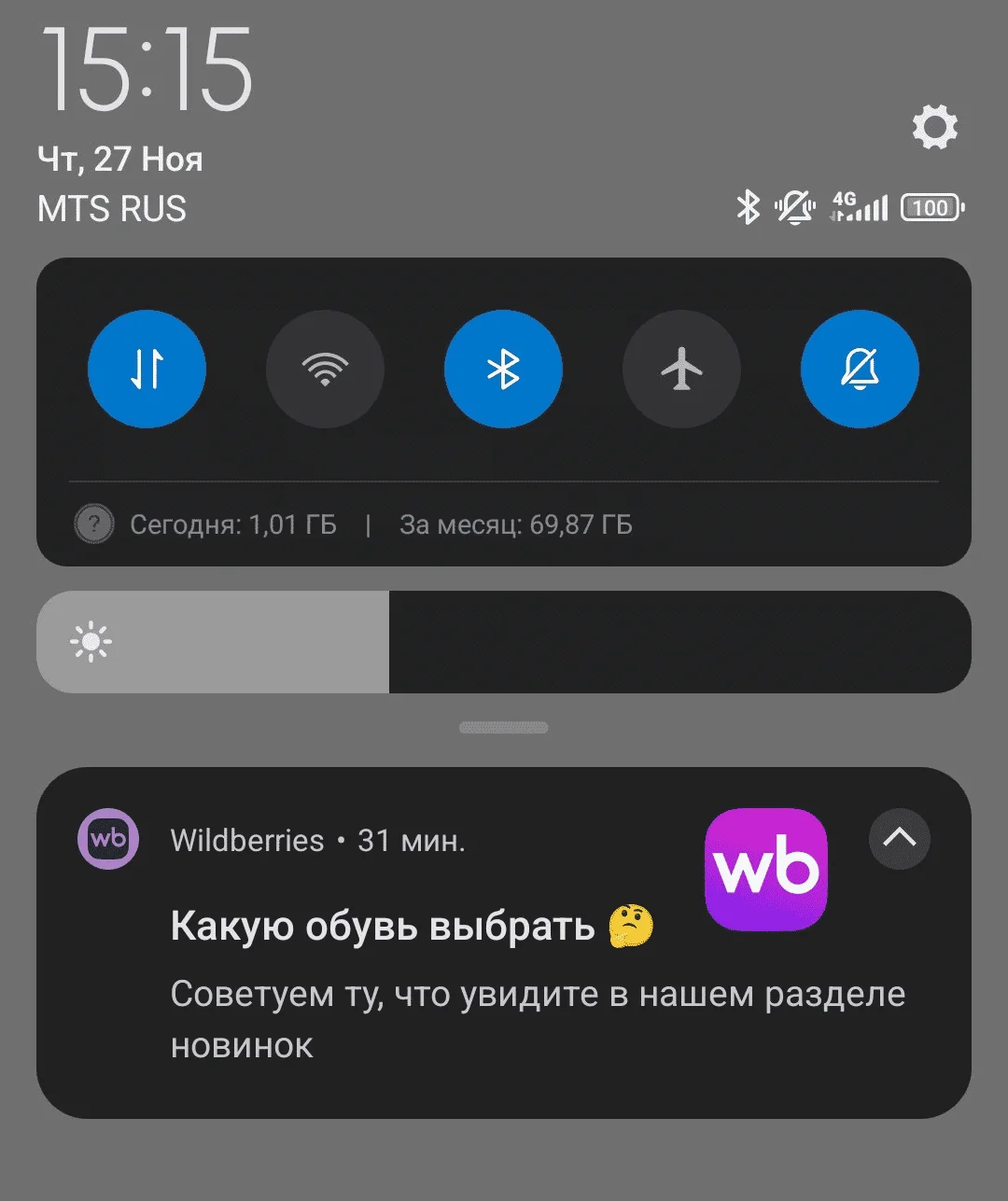The width and height of the screenshot is (1008, 1201).
Task: Open settings via the gear icon
Action: (934, 127)
